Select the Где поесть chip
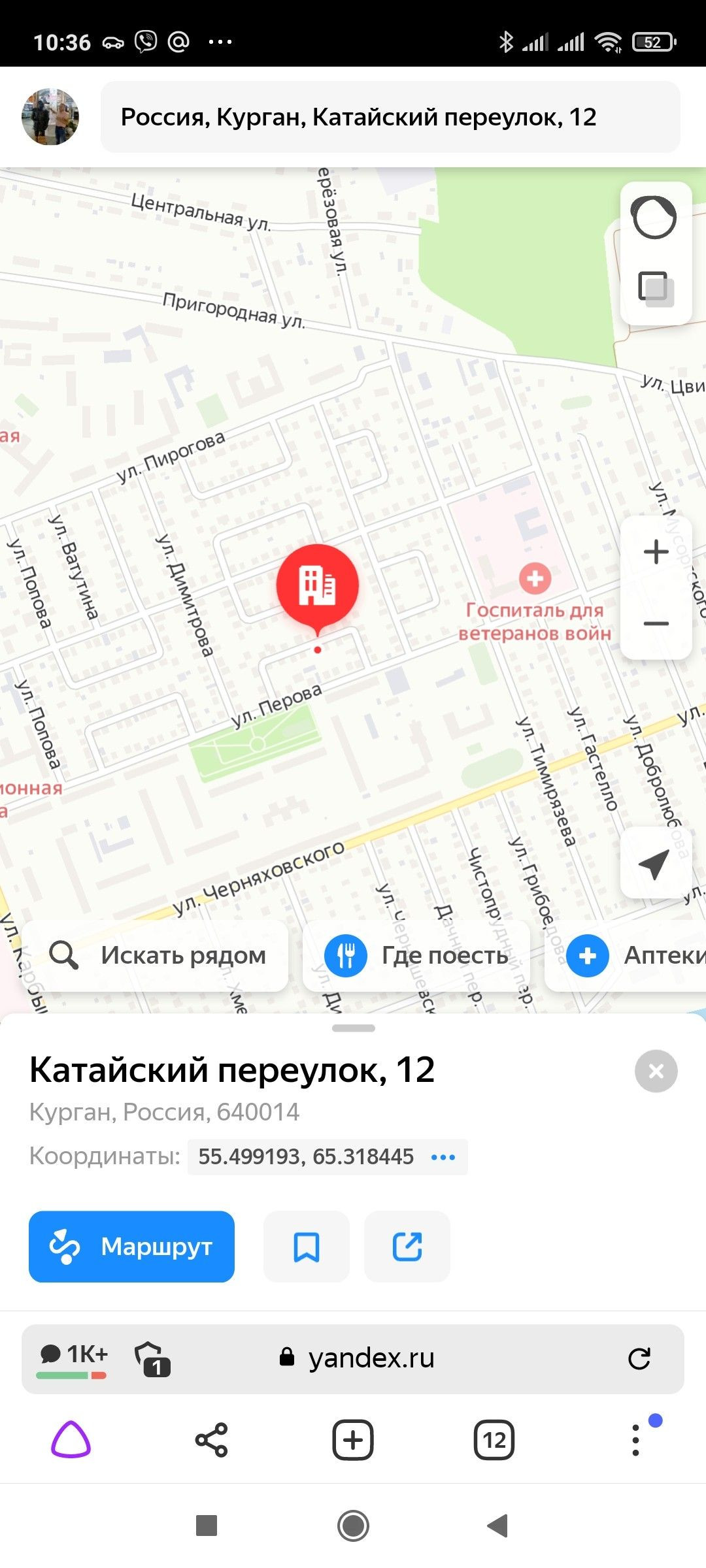Screen dimensions: 706x1568 coord(416,956)
